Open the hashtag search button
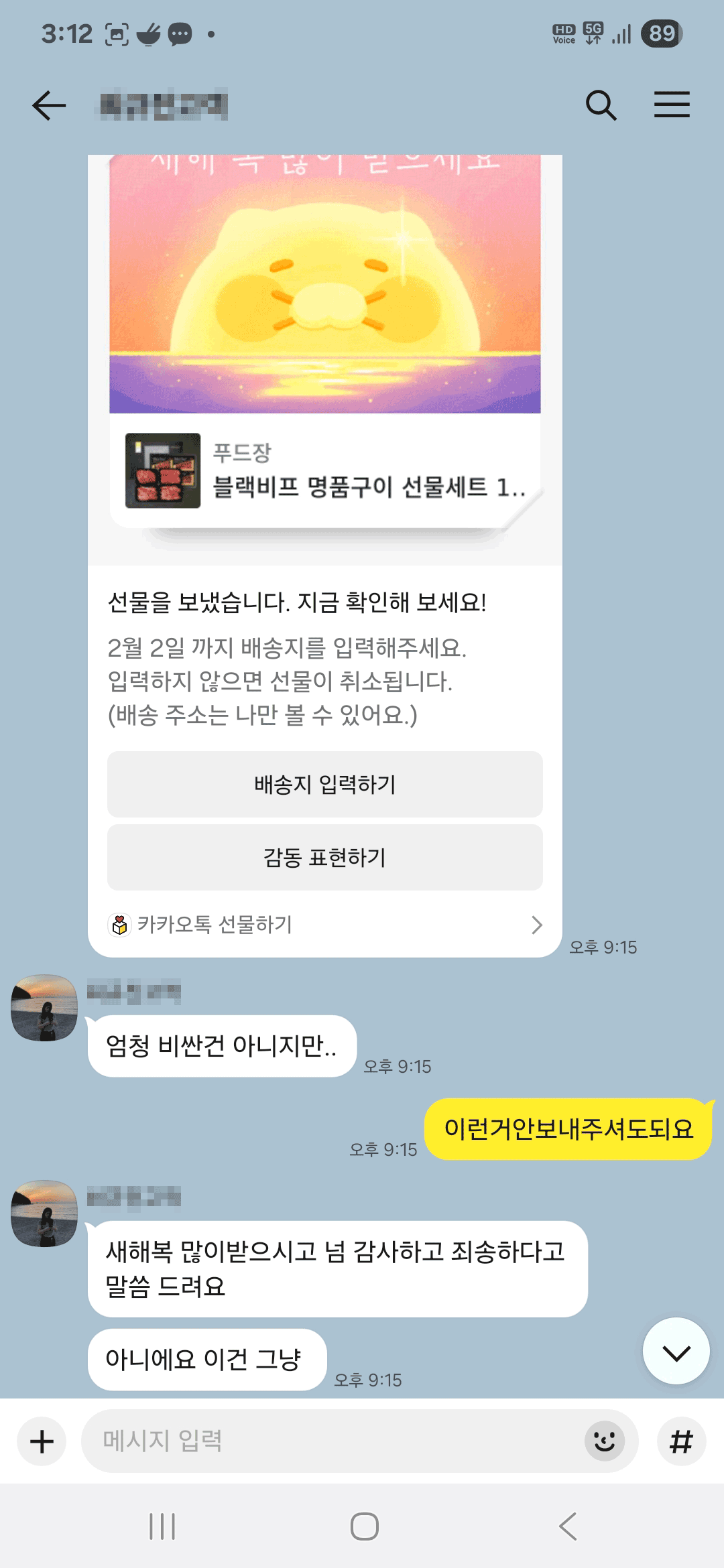Image resolution: width=724 pixels, height=1568 pixels. (681, 1441)
